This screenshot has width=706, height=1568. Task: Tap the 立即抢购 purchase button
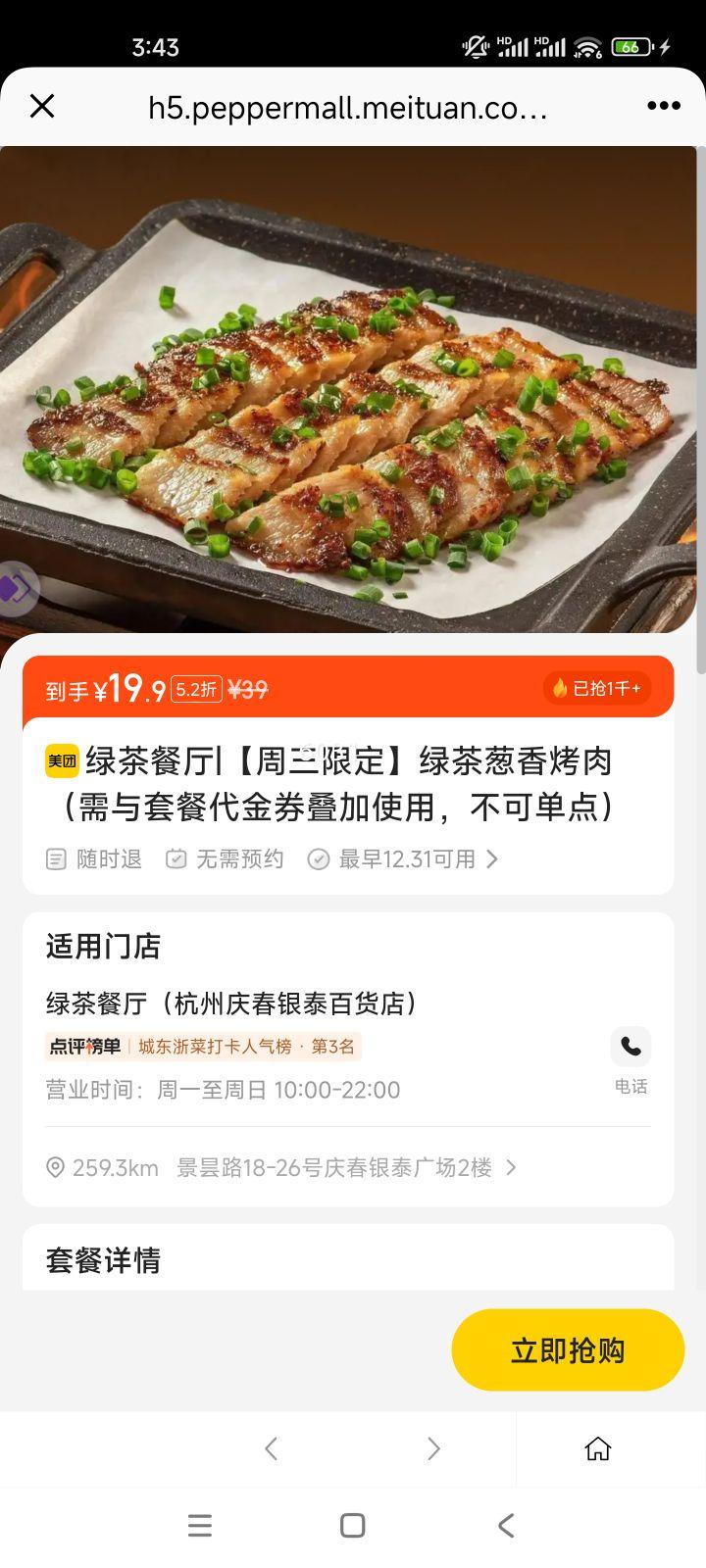568,1349
